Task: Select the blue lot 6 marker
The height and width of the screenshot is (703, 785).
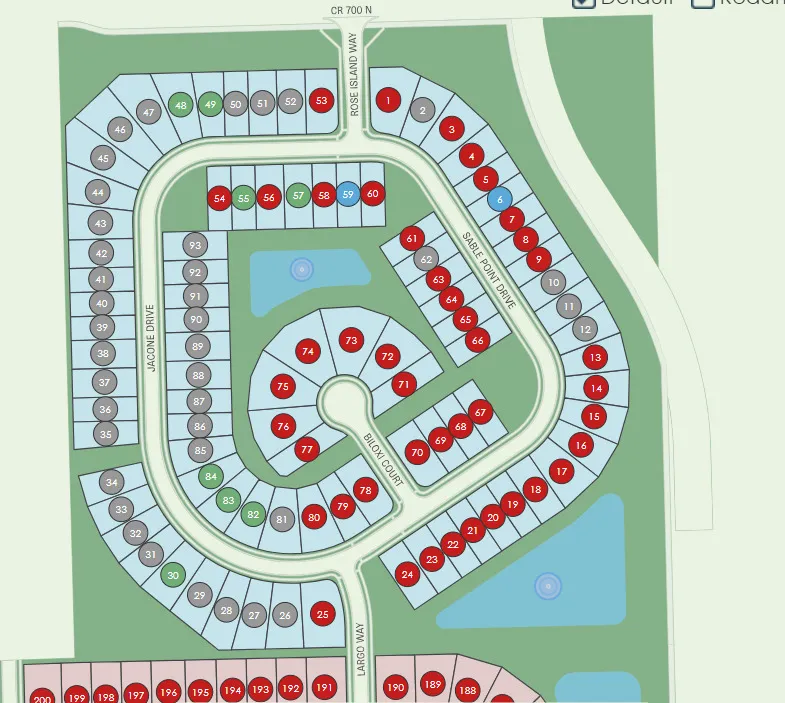Action: [499, 199]
